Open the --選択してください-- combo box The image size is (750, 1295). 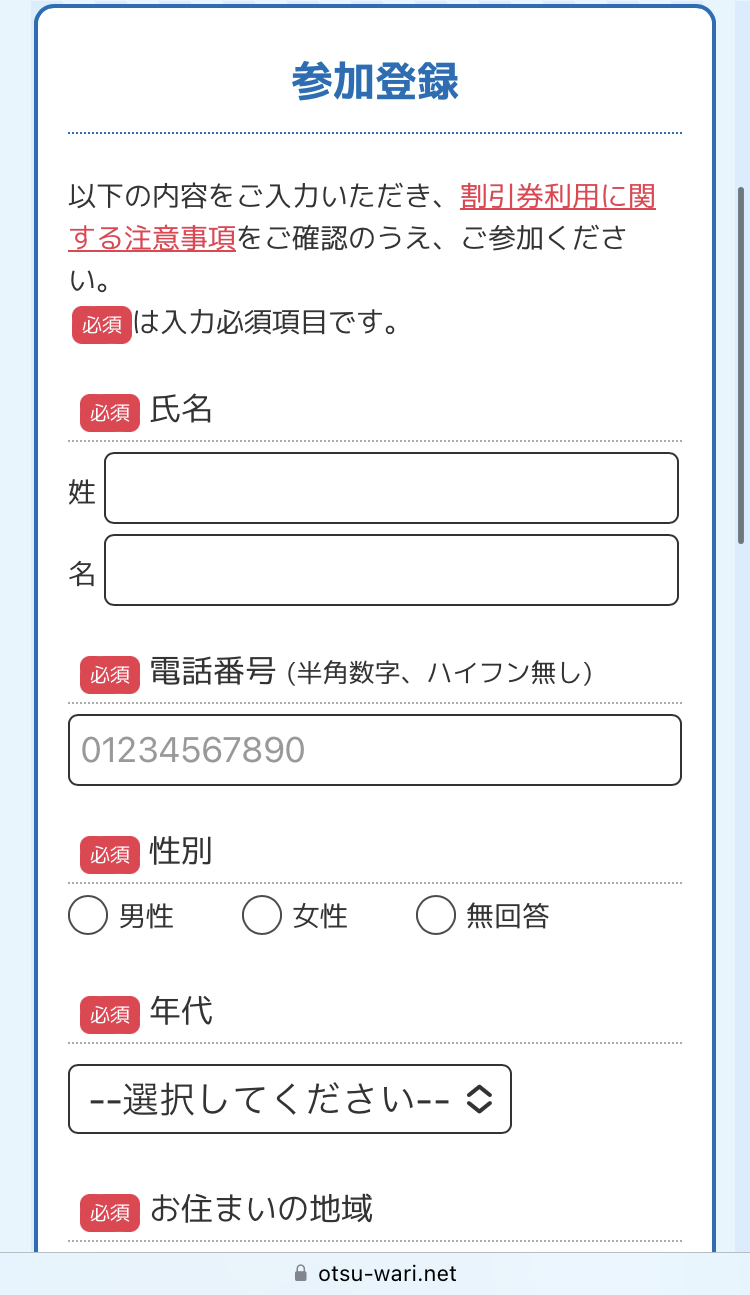coord(288,1099)
